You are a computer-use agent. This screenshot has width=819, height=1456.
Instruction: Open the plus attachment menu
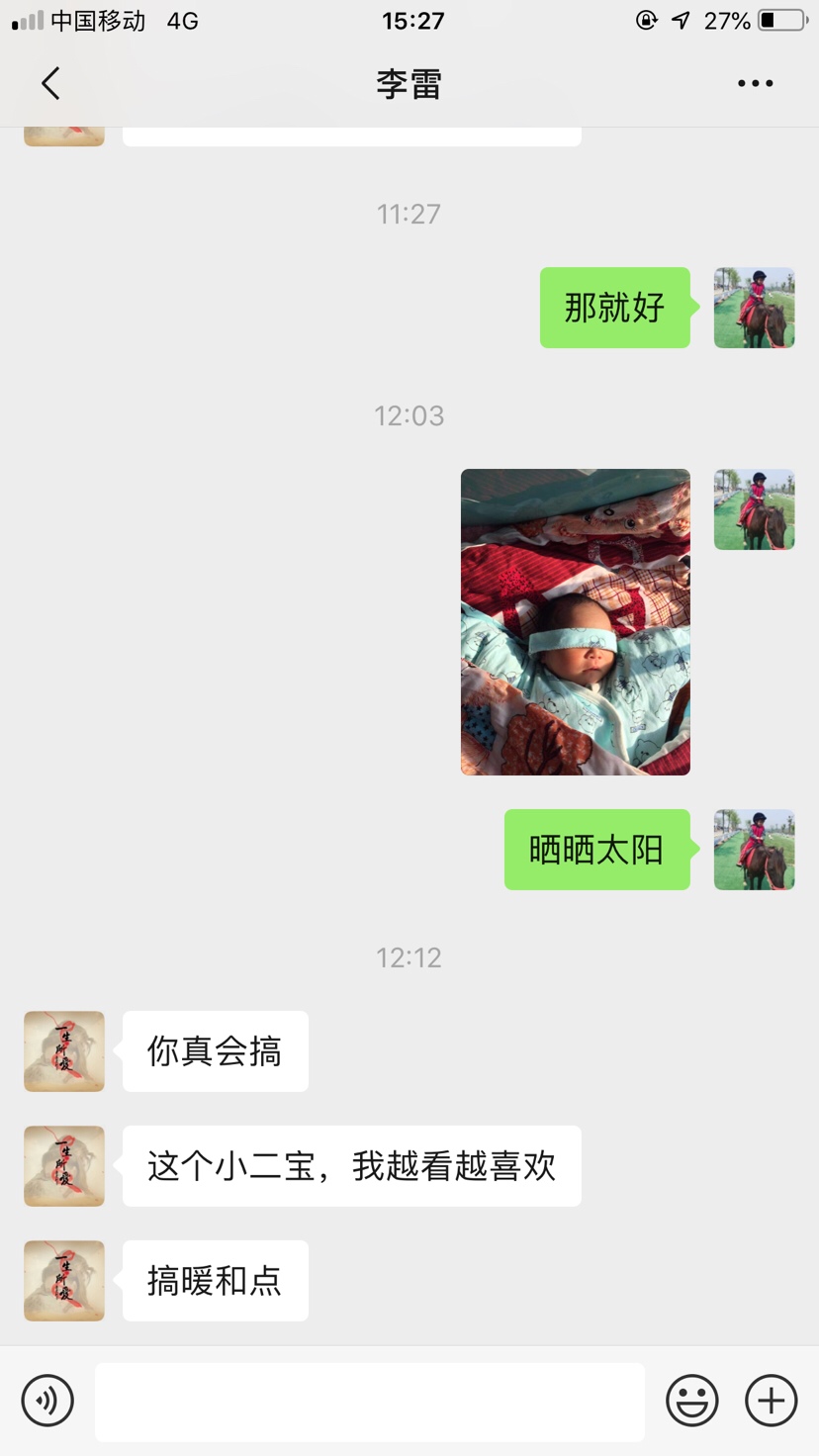772,1401
